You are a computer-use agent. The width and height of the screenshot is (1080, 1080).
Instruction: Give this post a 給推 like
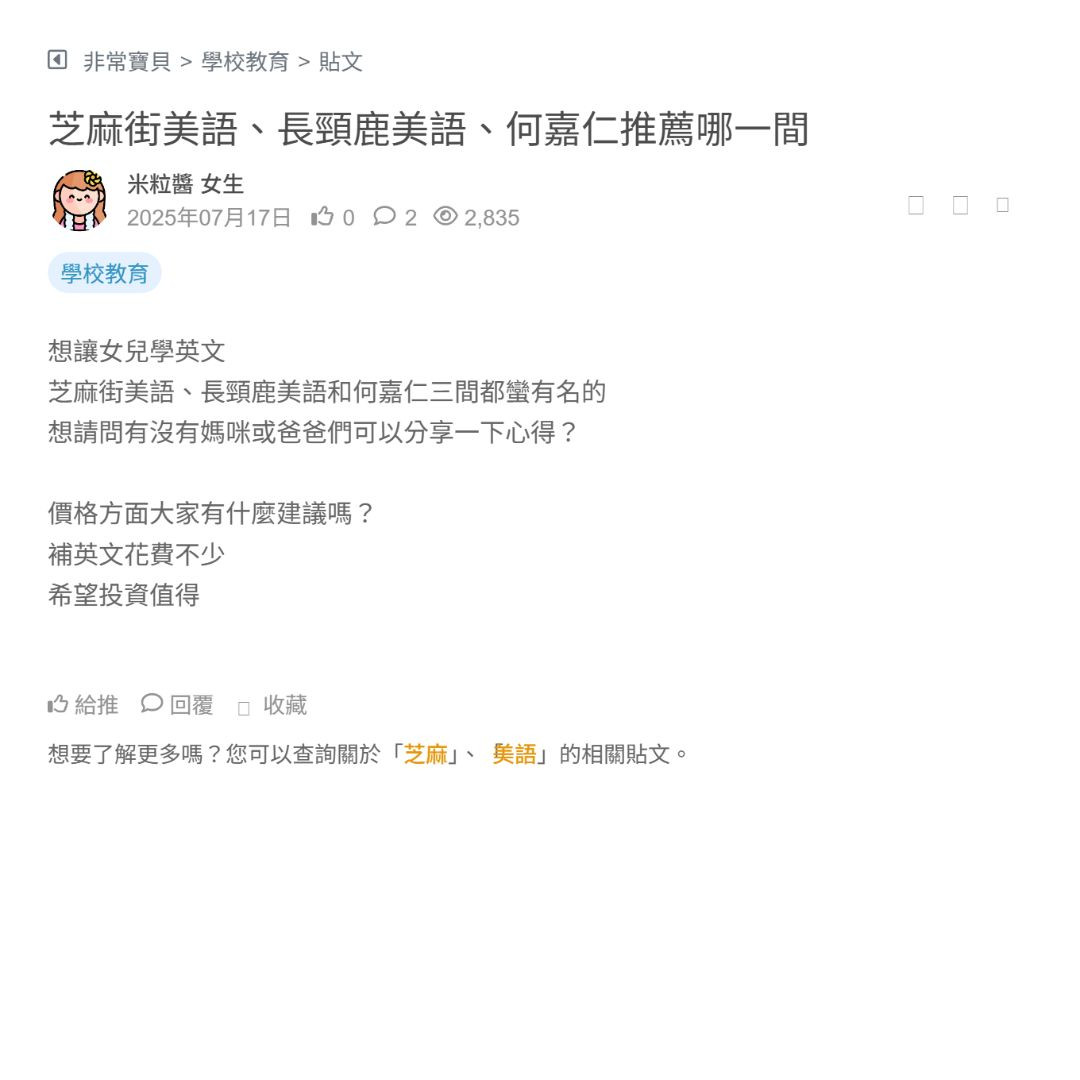click(x=83, y=705)
